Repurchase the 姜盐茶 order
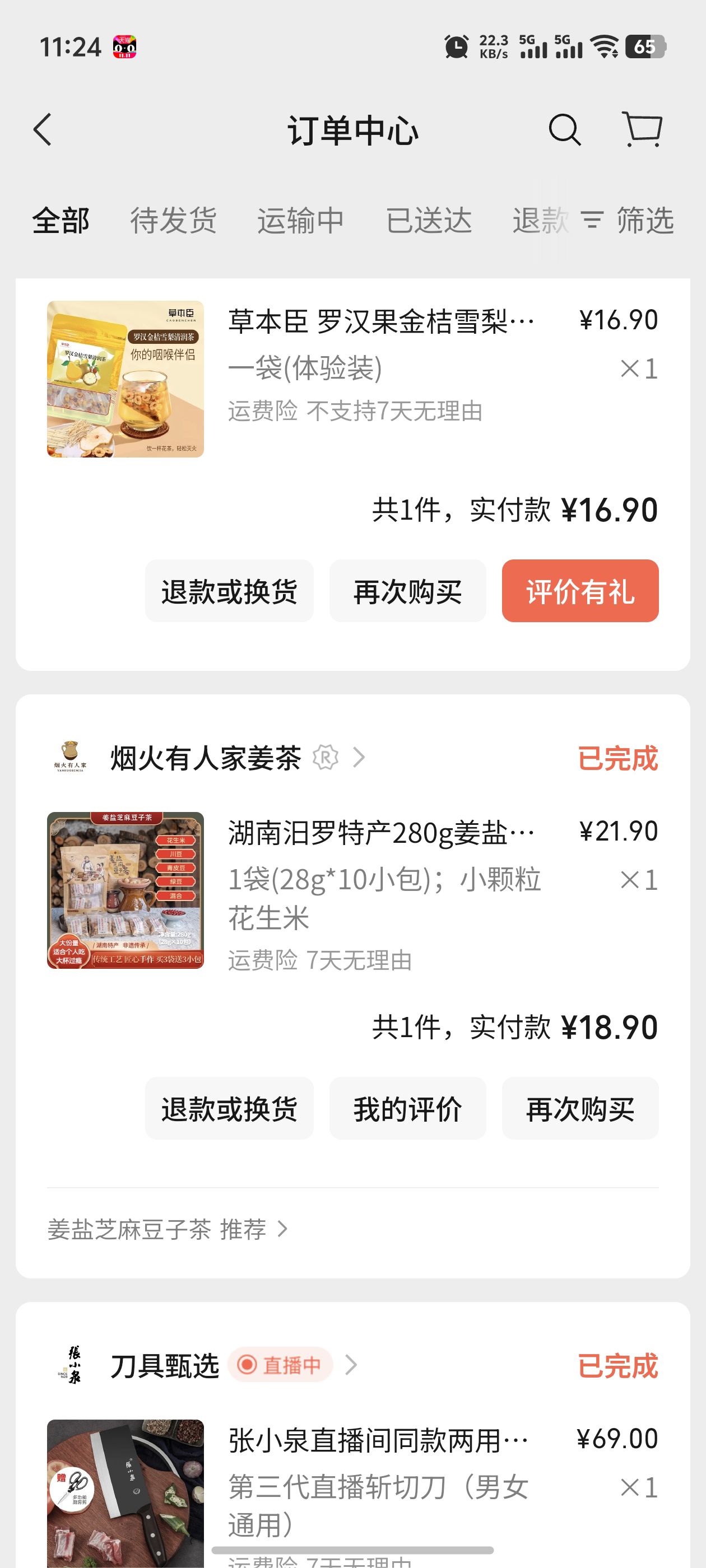 click(x=580, y=1108)
